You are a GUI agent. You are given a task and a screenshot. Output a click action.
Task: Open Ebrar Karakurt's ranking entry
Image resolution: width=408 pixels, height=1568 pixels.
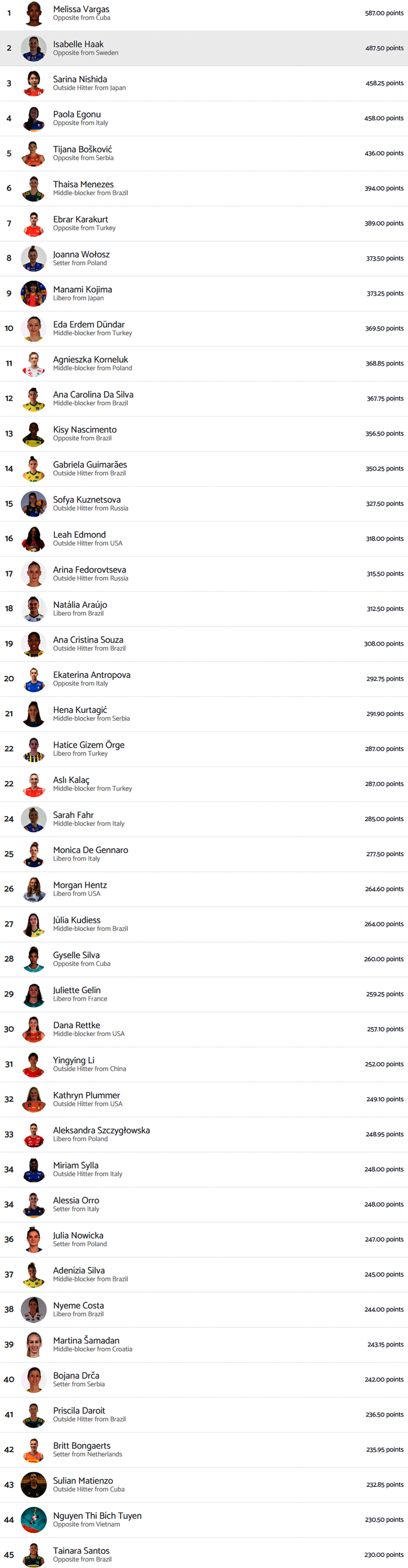pos(80,220)
